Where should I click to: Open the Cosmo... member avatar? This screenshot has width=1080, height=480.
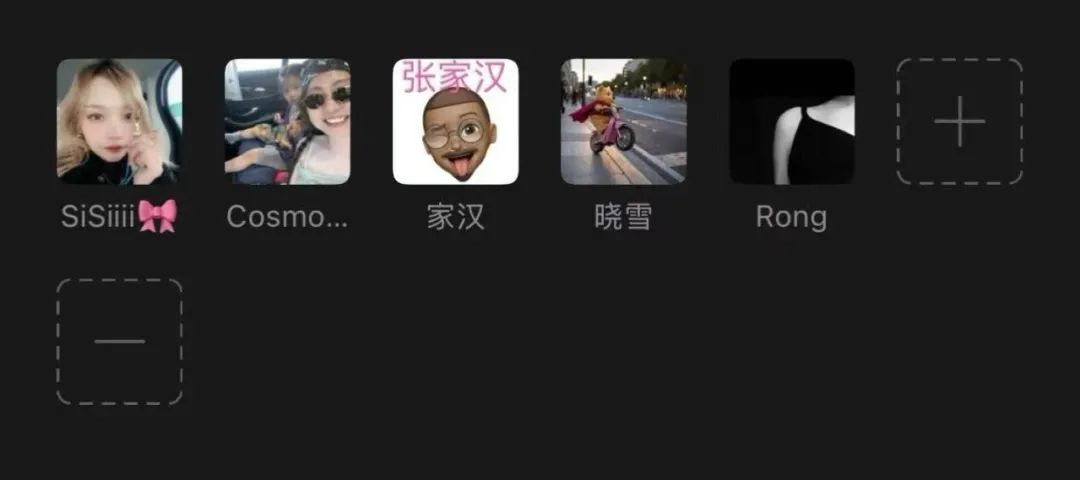[287, 121]
